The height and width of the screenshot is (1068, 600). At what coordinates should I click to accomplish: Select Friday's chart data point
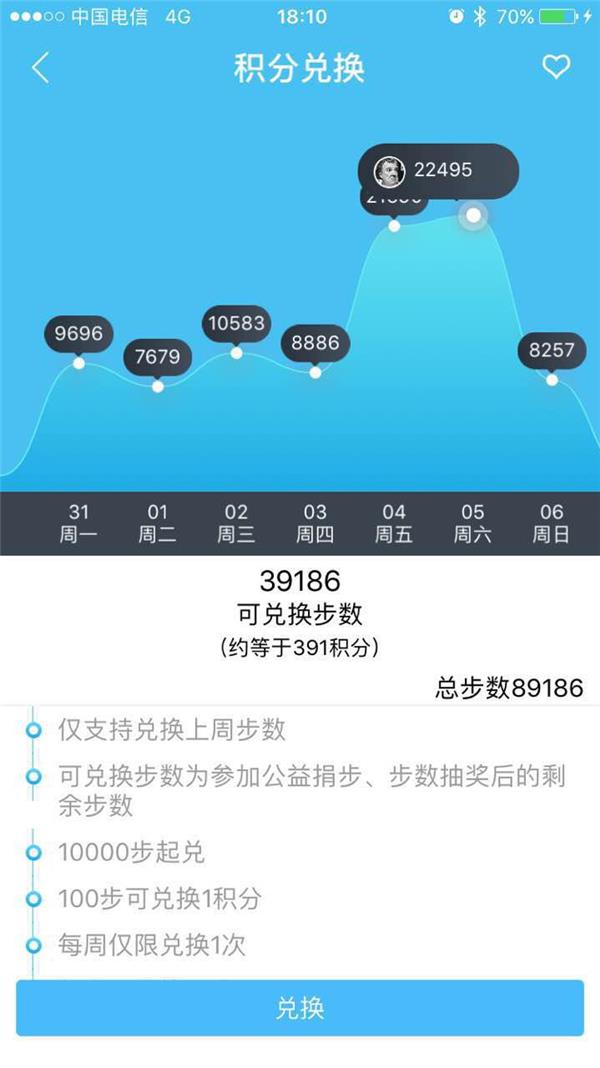pos(394,226)
